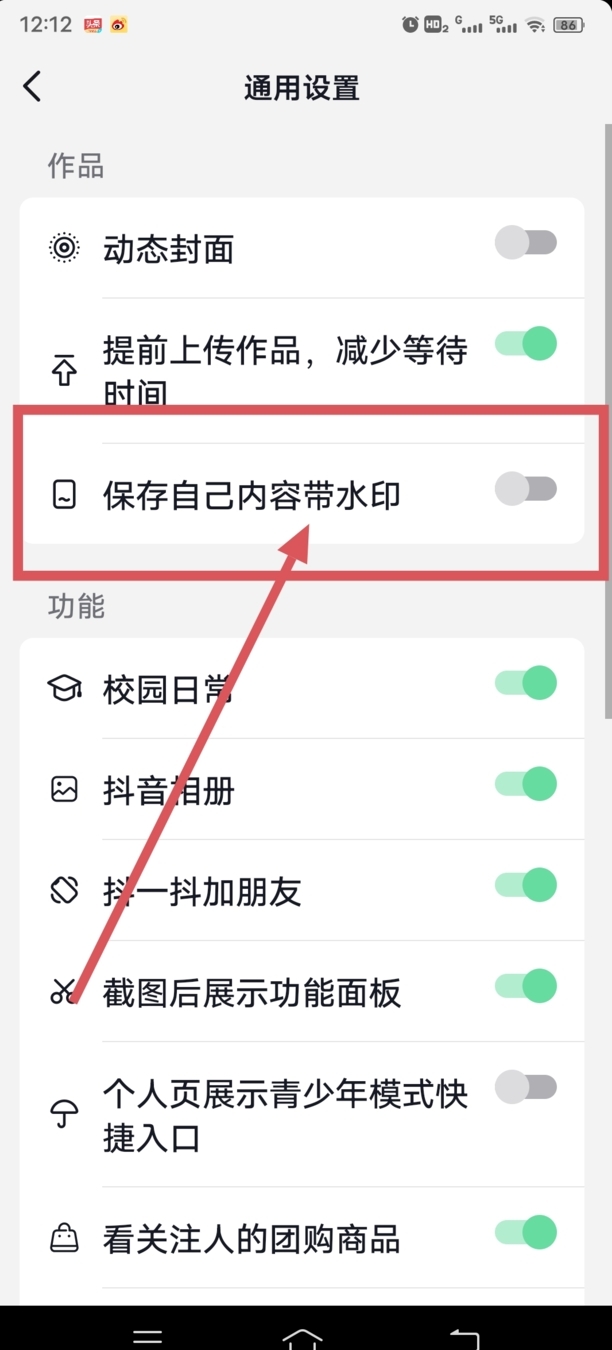Turn off 提前上传作品，减少等待时间

[526, 344]
